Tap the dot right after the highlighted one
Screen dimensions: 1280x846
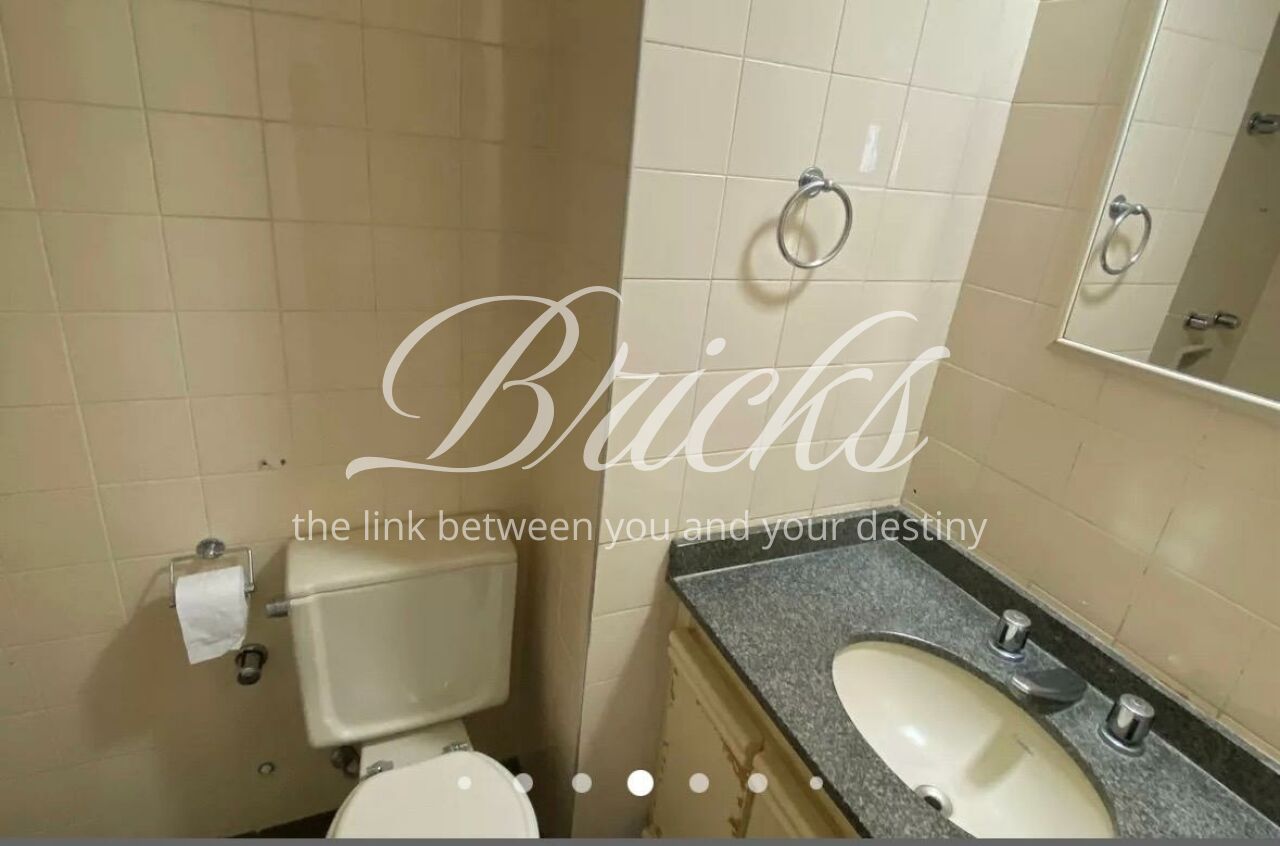pyautogui.click(x=699, y=783)
